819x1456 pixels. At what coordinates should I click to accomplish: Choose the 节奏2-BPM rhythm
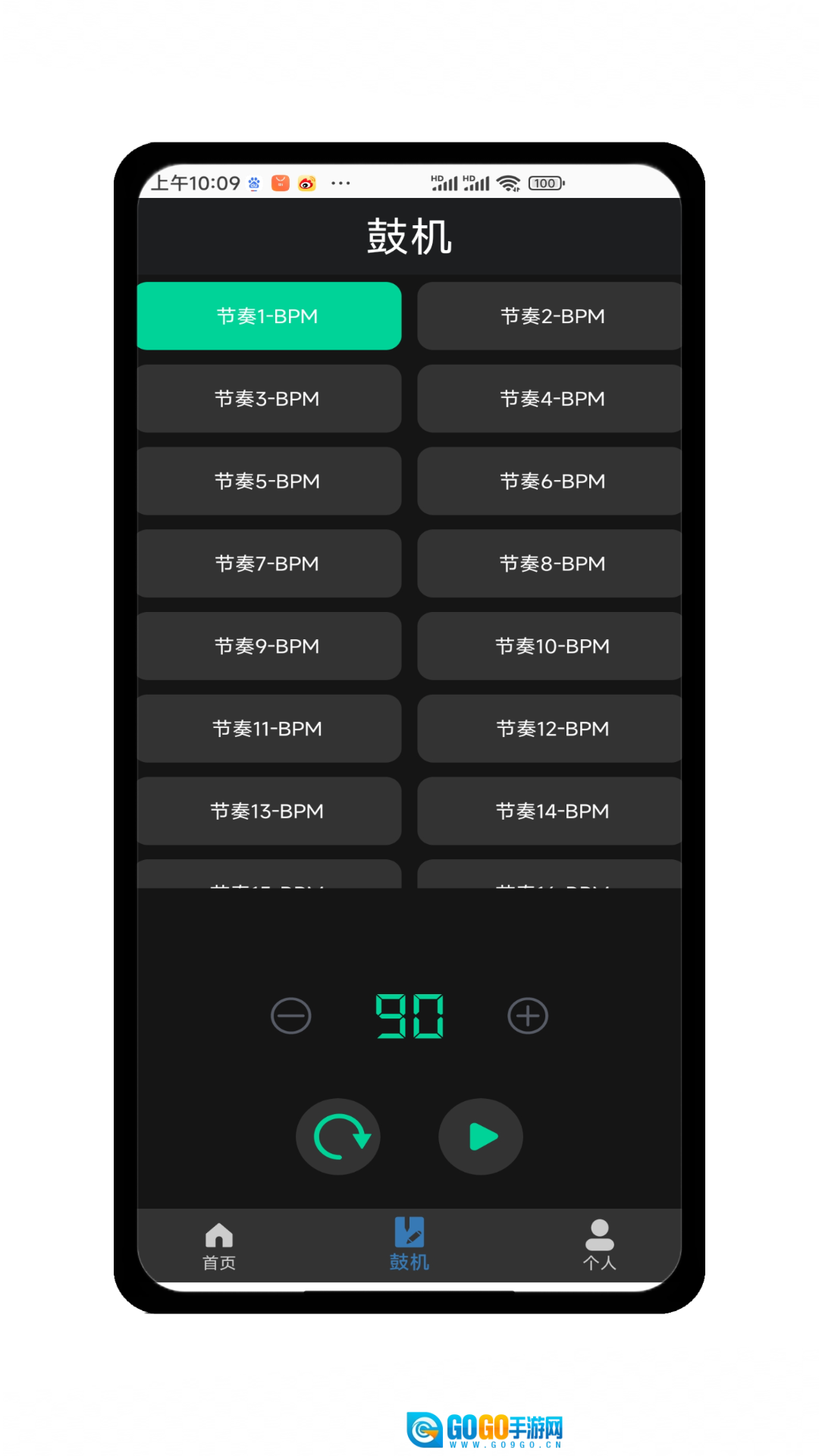click(551, 316)
